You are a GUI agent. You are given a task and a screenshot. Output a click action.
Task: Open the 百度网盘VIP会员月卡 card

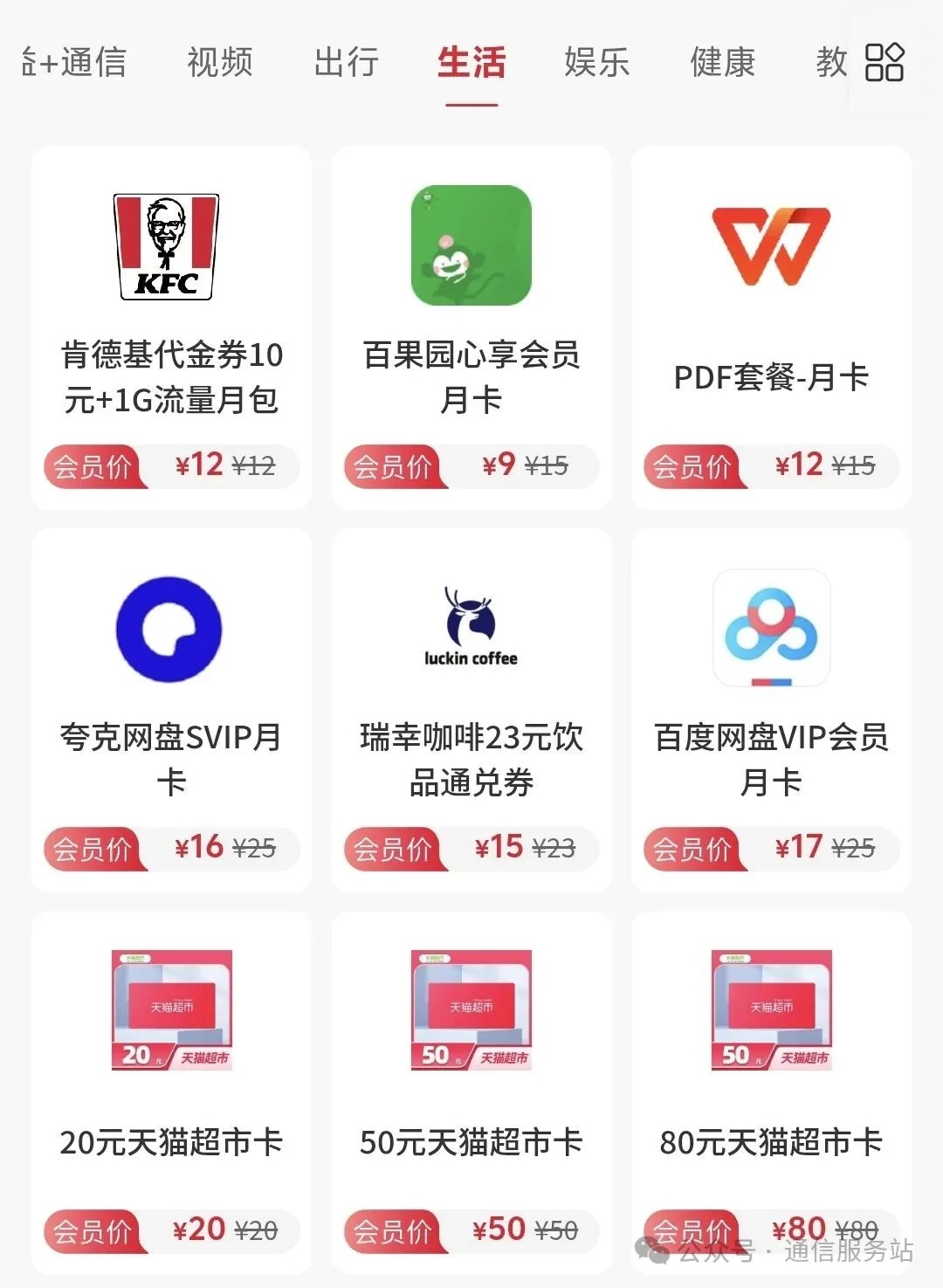tap(771, 709)
